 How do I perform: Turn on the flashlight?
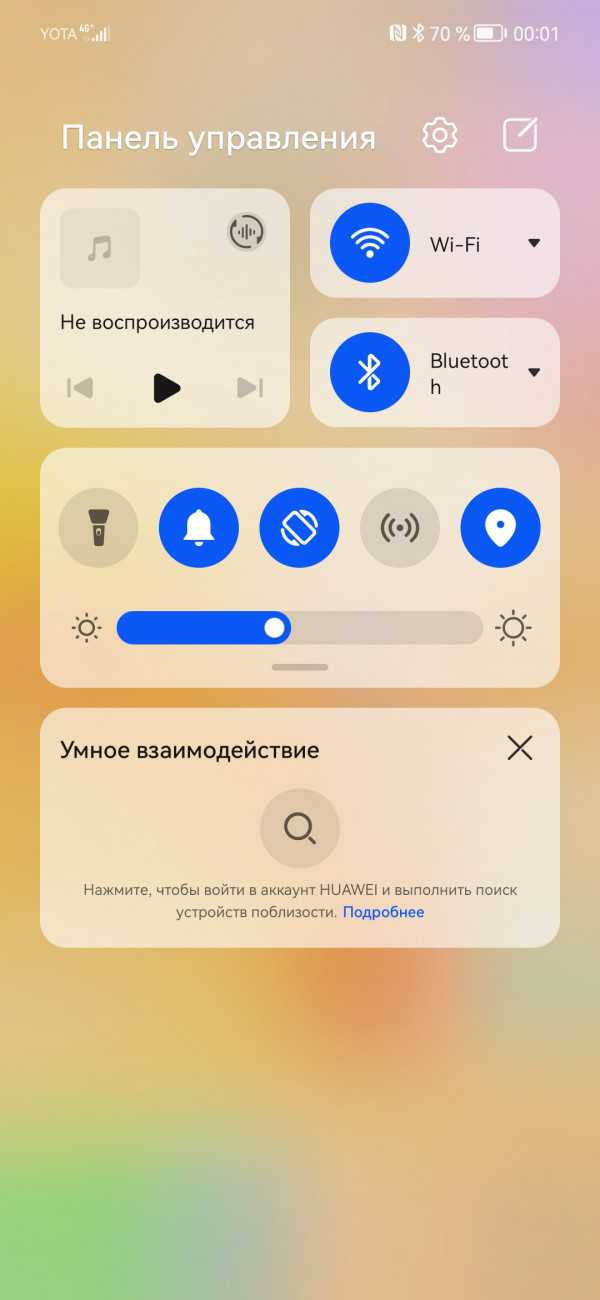click(98, 528)
